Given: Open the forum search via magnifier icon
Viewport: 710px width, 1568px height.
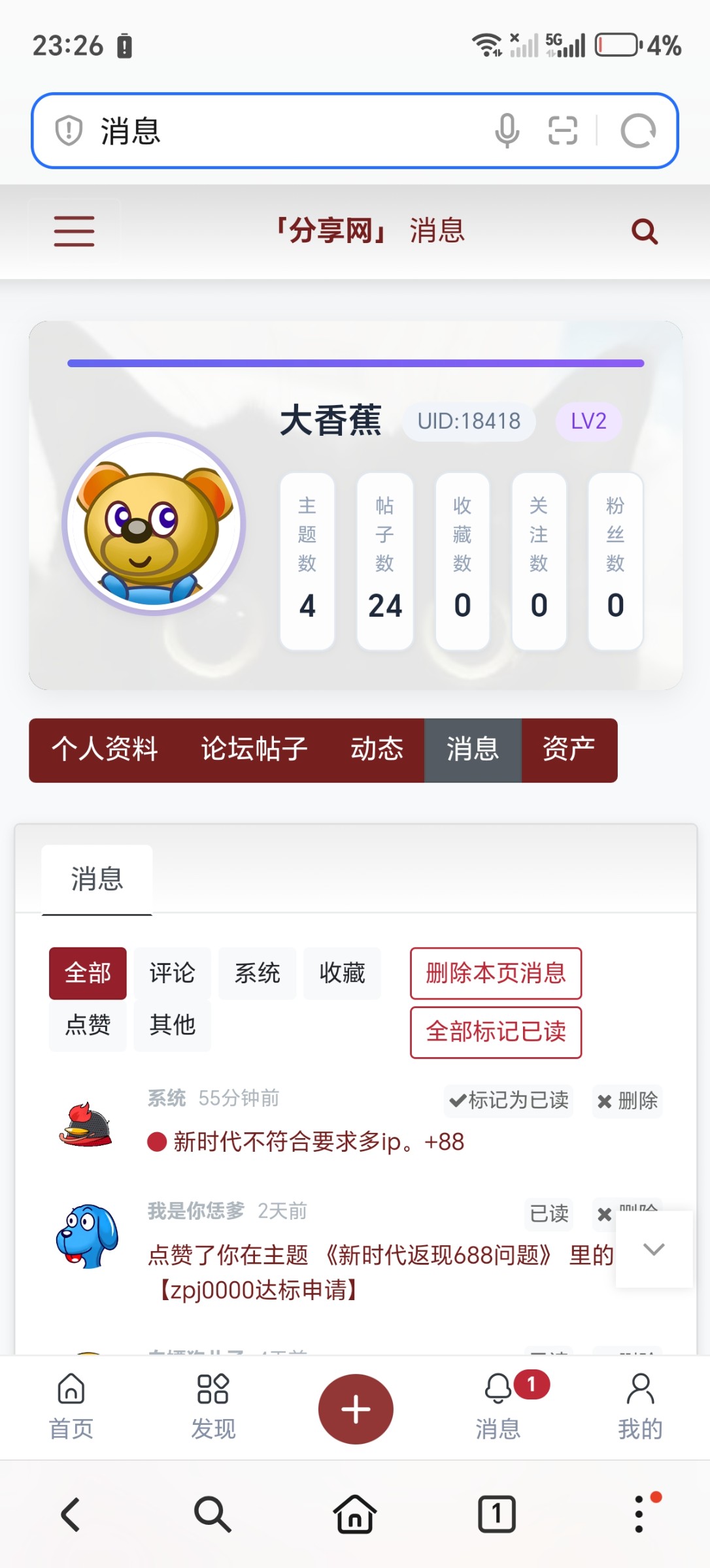Looking at the screenshot, I should [x=643, y=230].
